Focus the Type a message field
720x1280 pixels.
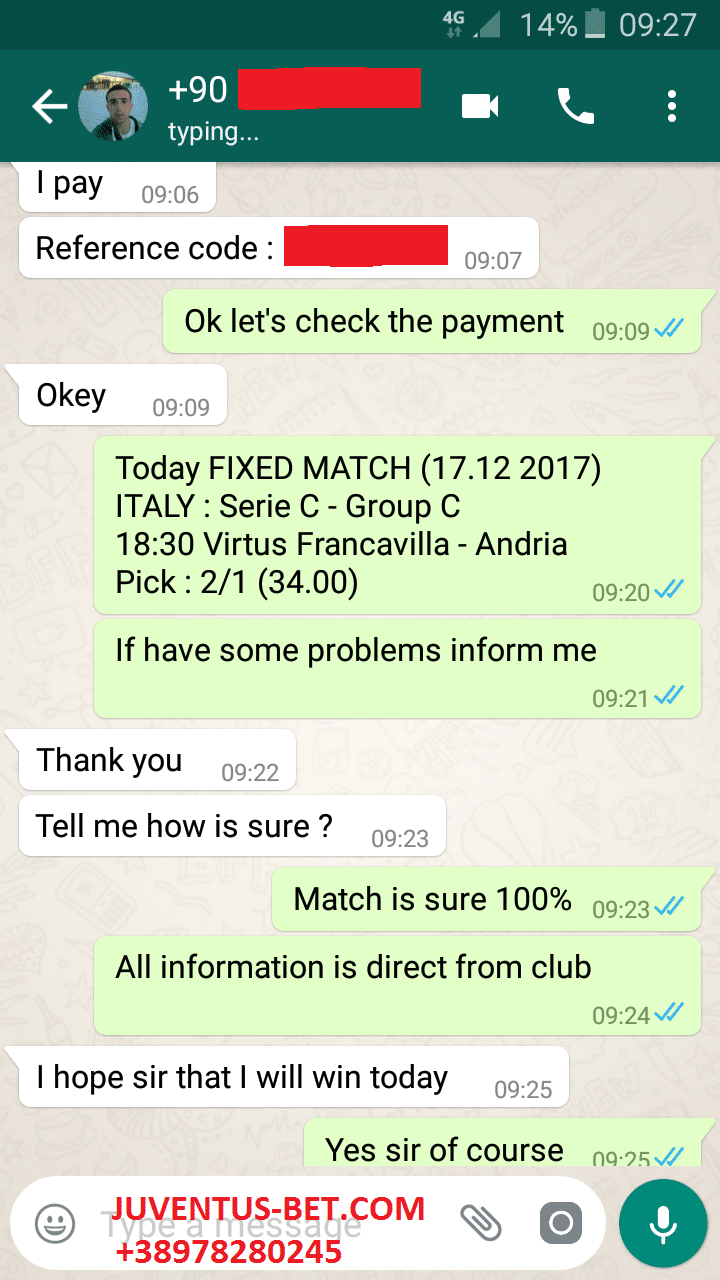[270, 1222]
